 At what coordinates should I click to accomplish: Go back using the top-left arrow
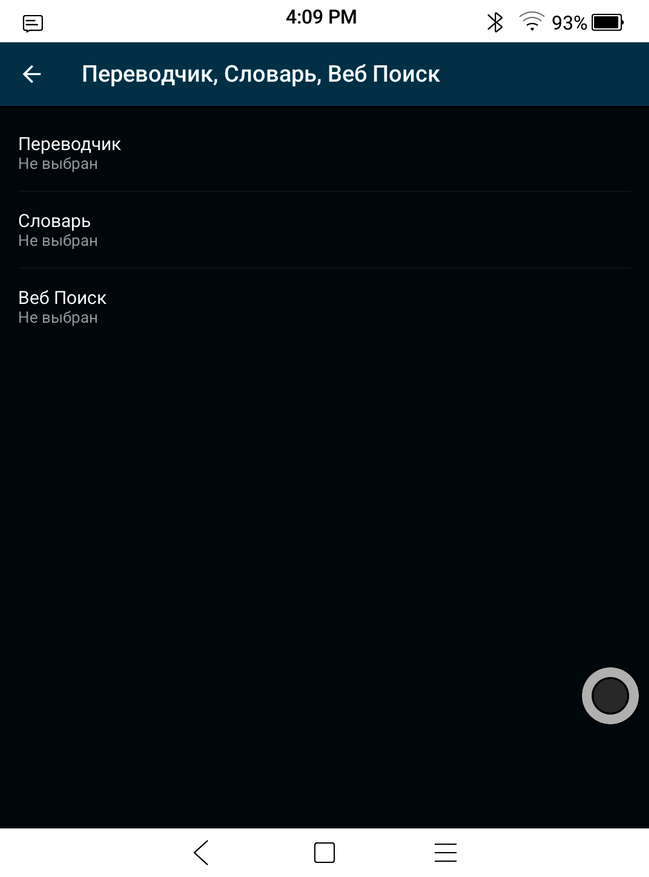click(32, 74)
